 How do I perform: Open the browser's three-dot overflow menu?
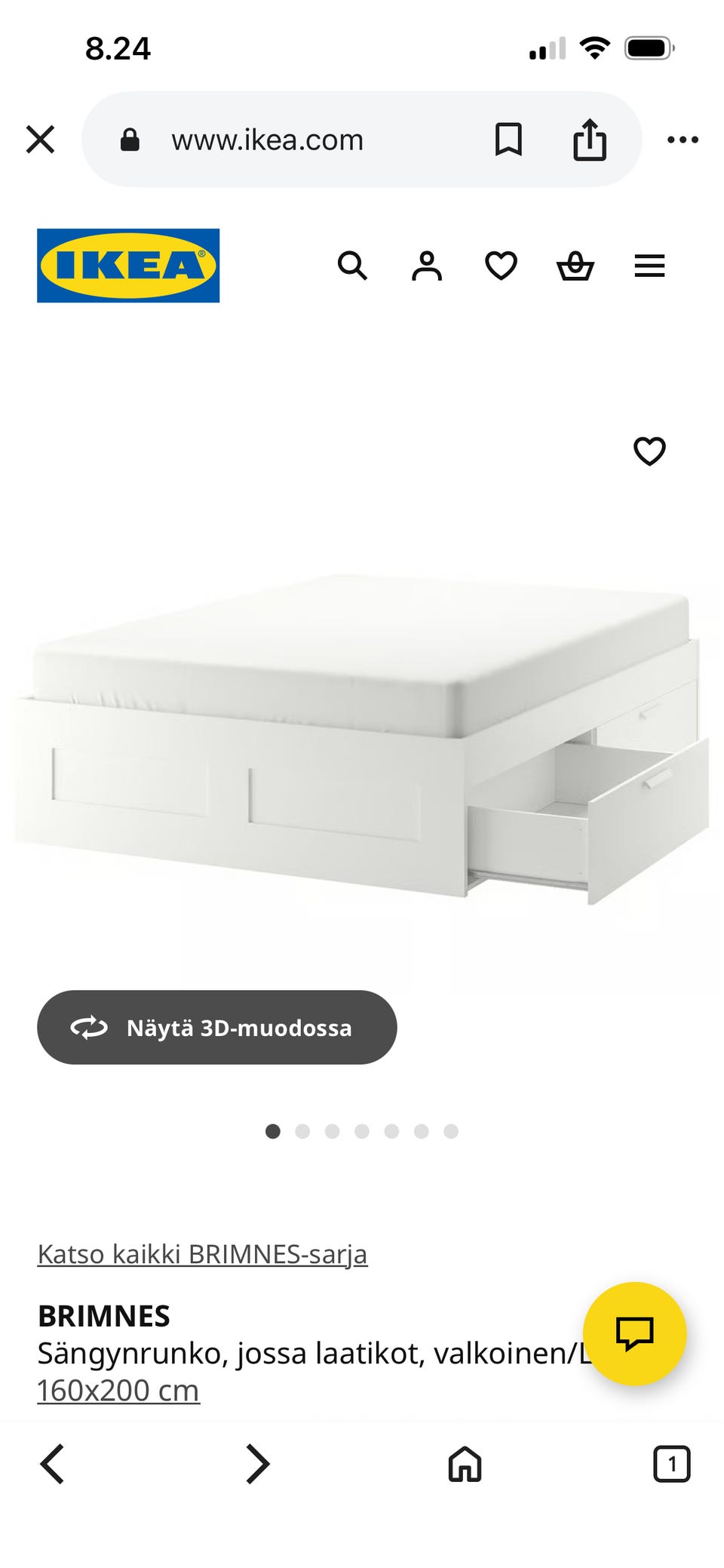pyautogui.click(x=683, y=140)
